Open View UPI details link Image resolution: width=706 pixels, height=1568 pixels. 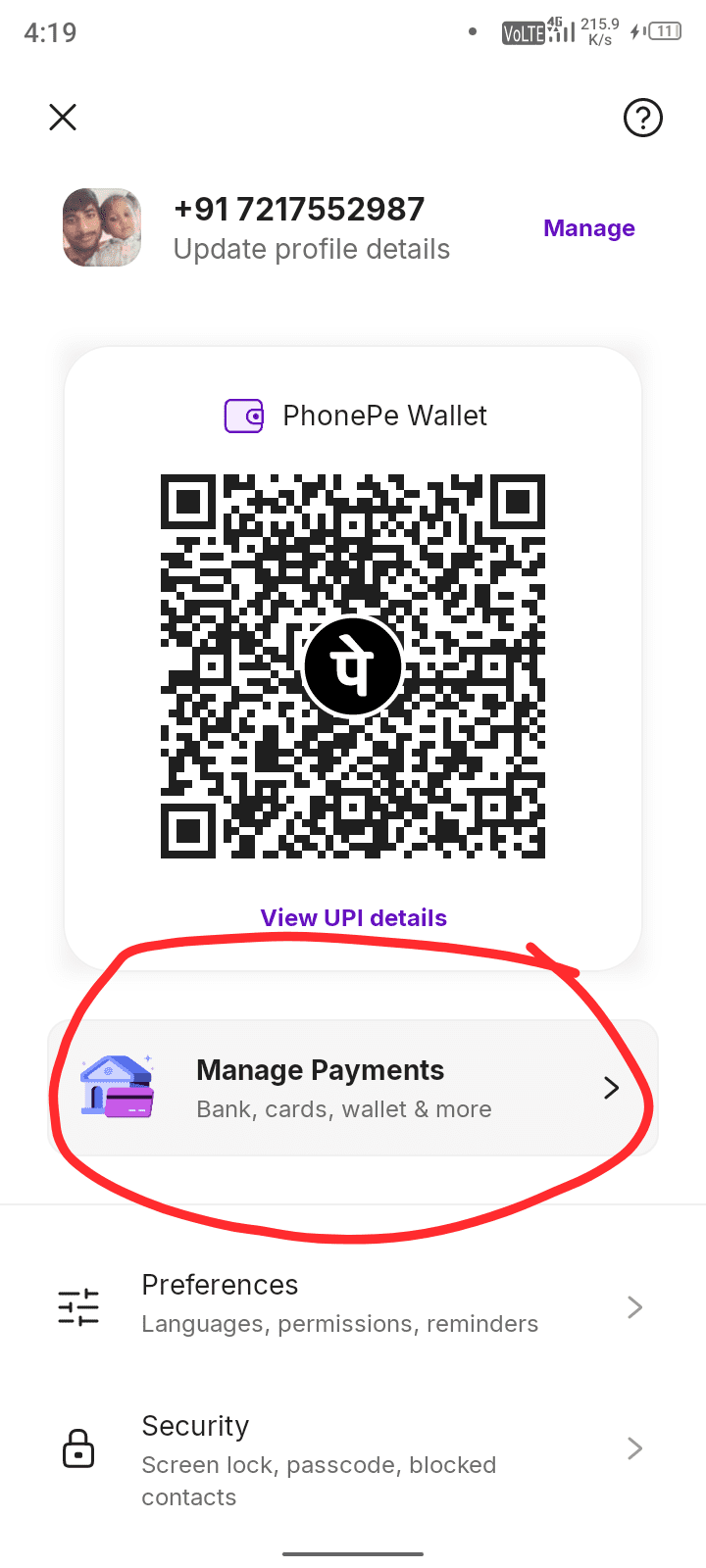coord(353,918)
